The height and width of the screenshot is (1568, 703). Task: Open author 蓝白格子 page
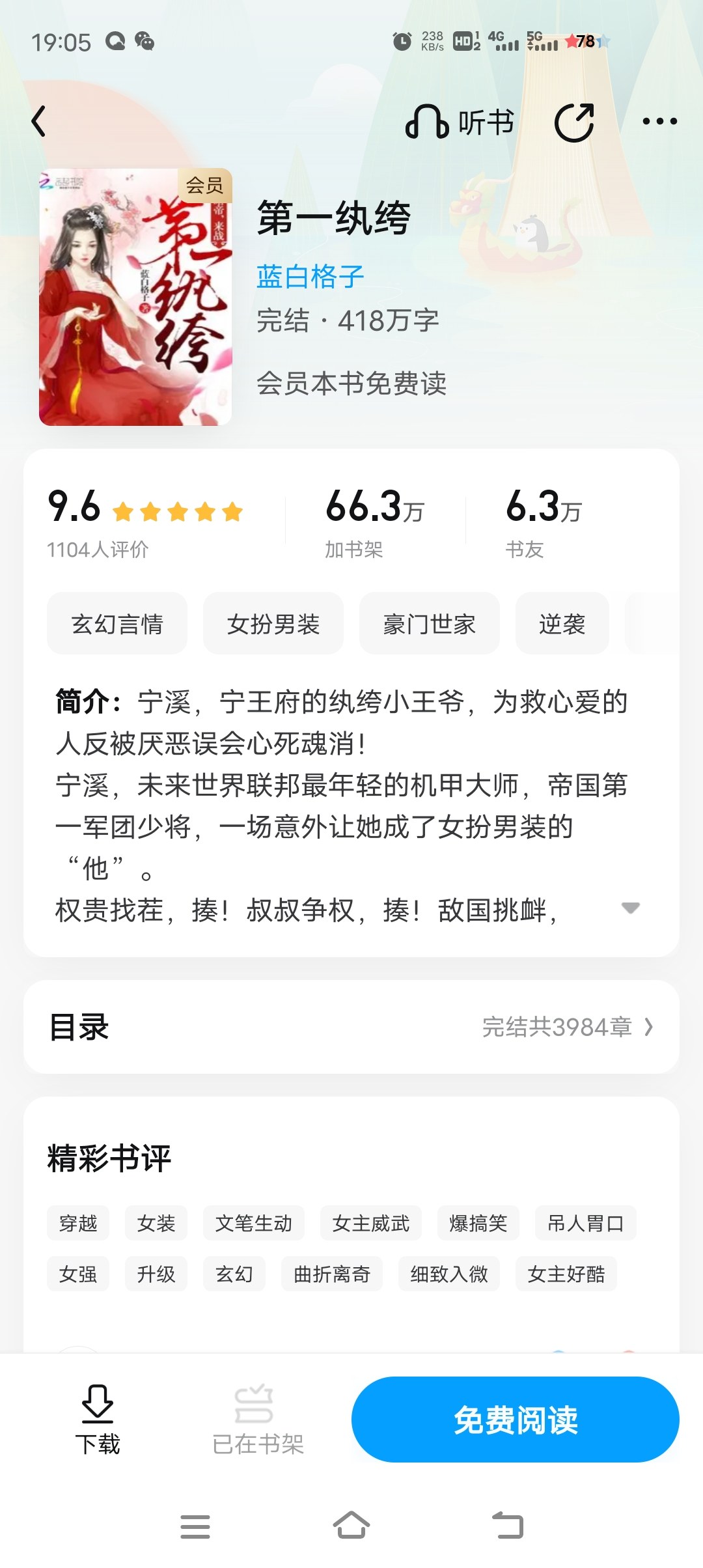click(310, 277)
